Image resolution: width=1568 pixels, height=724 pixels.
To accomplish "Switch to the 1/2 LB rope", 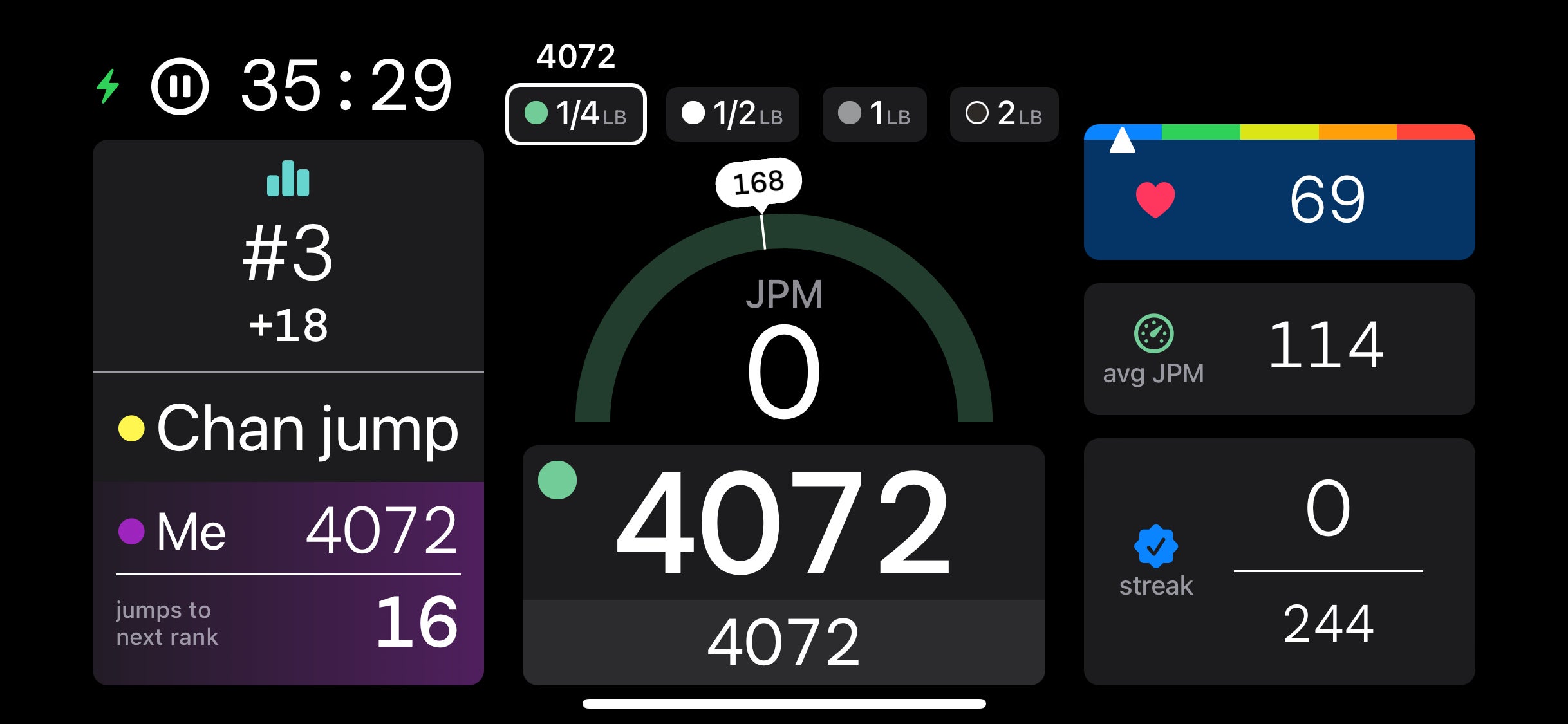I will click(x=732, y=114).
